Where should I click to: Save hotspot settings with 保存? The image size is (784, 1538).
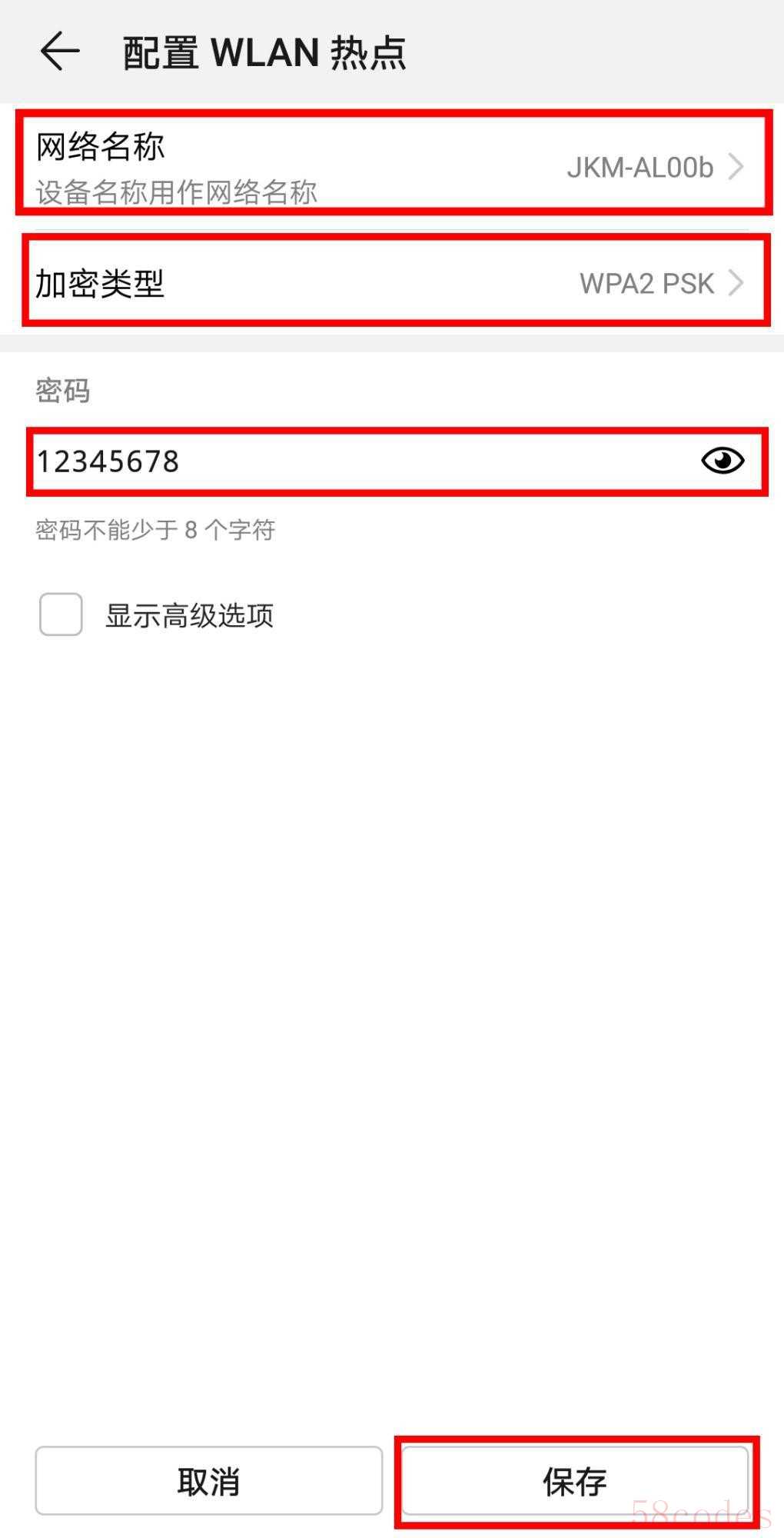(575, 1480)
